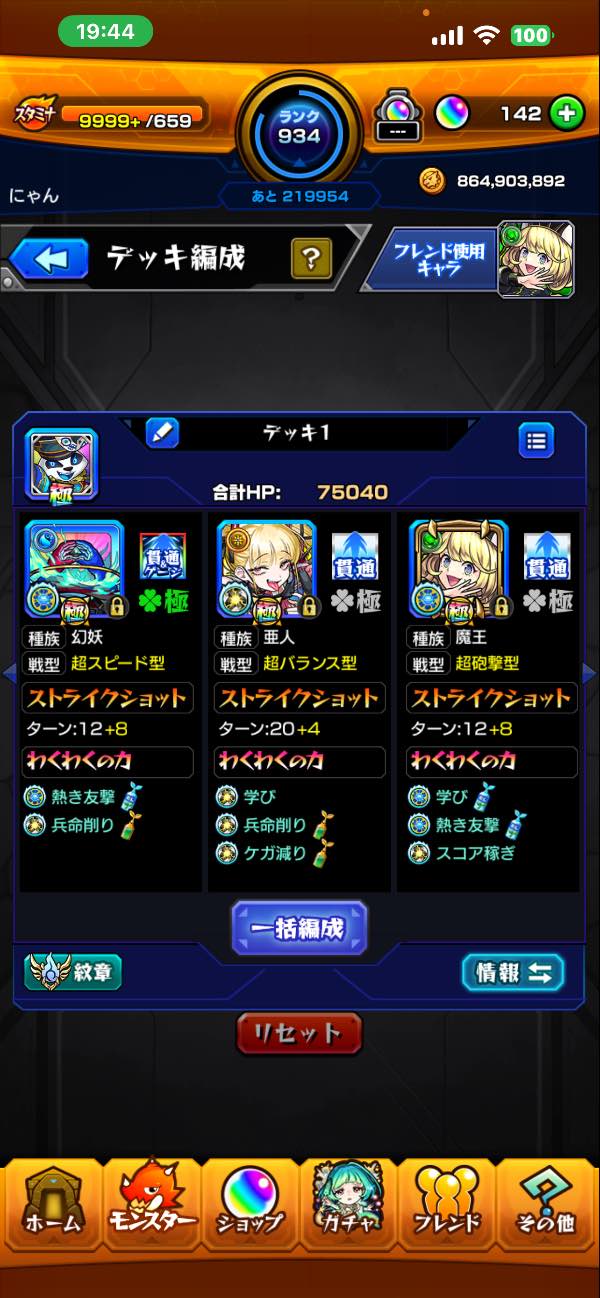The height and width of the screenshot is (1298, 600).
Task: Tap the red リセット button
Action: pyautogui.click(x=299, y=1033)
